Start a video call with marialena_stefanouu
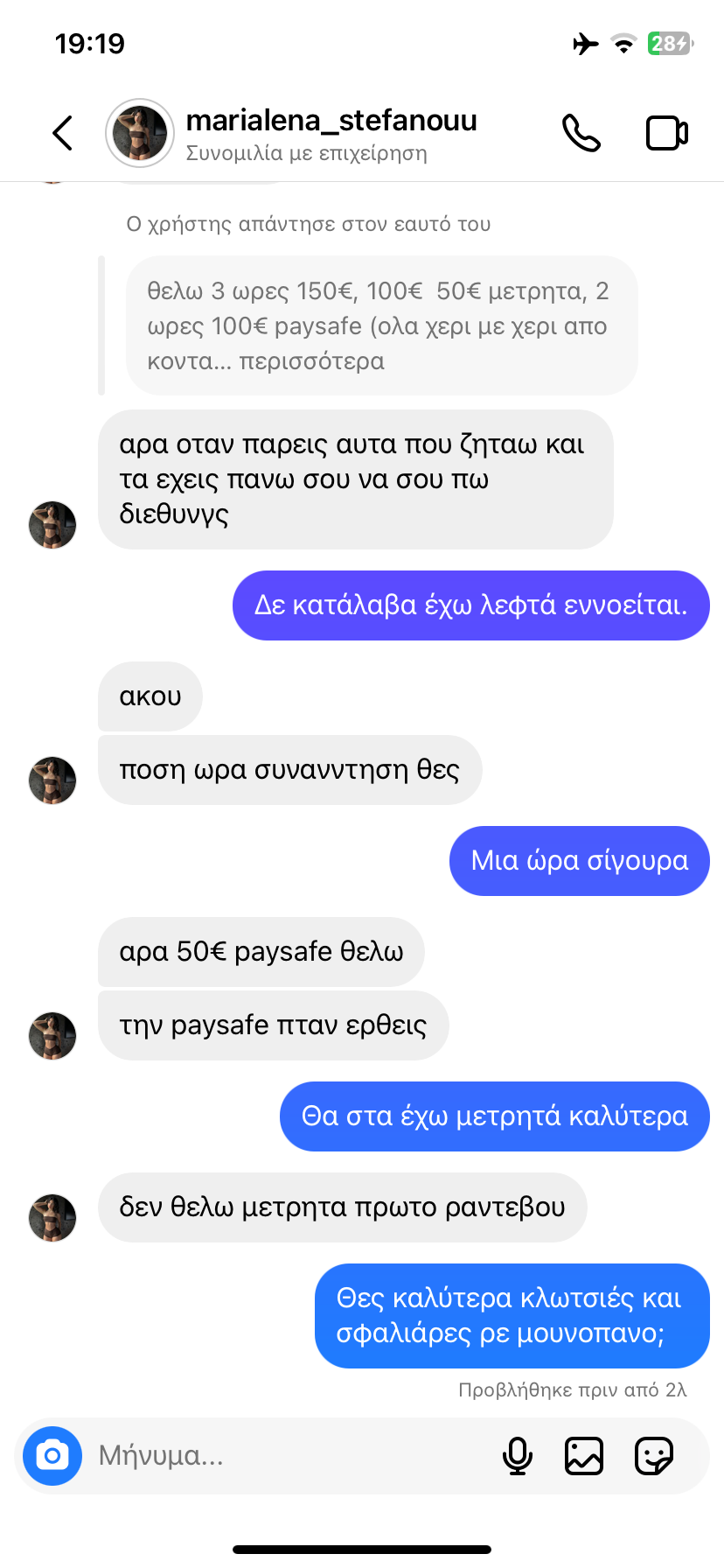The image size is (724, 1568). 666,133
